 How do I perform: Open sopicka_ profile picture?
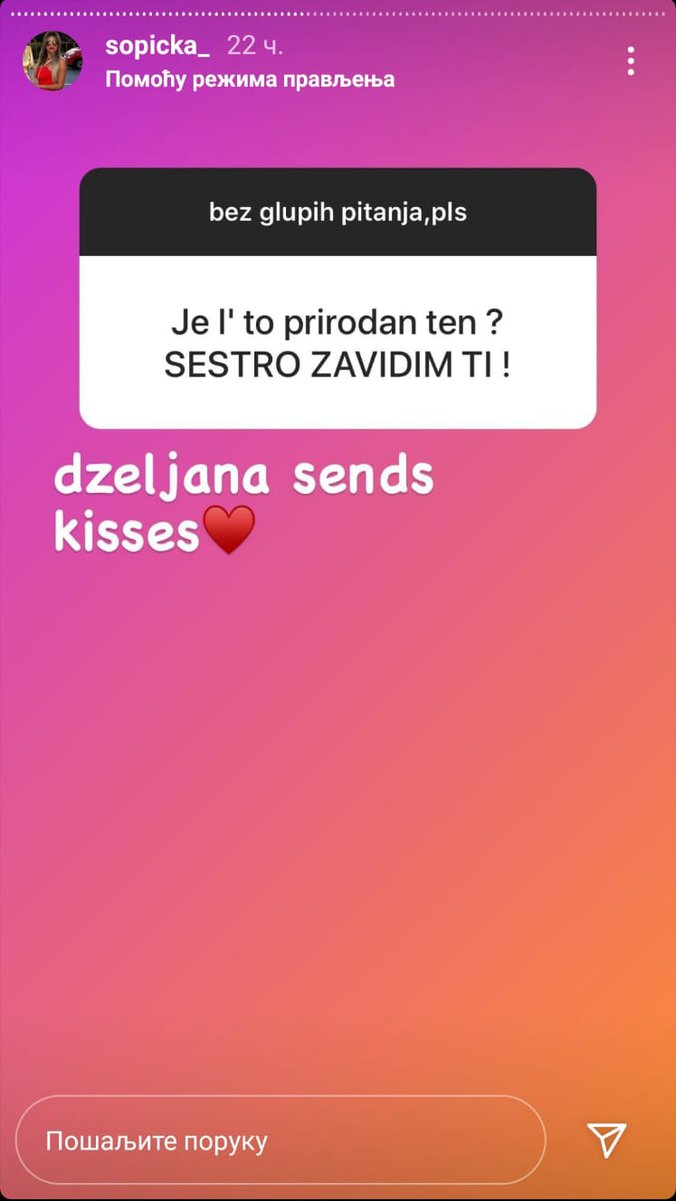53,60
